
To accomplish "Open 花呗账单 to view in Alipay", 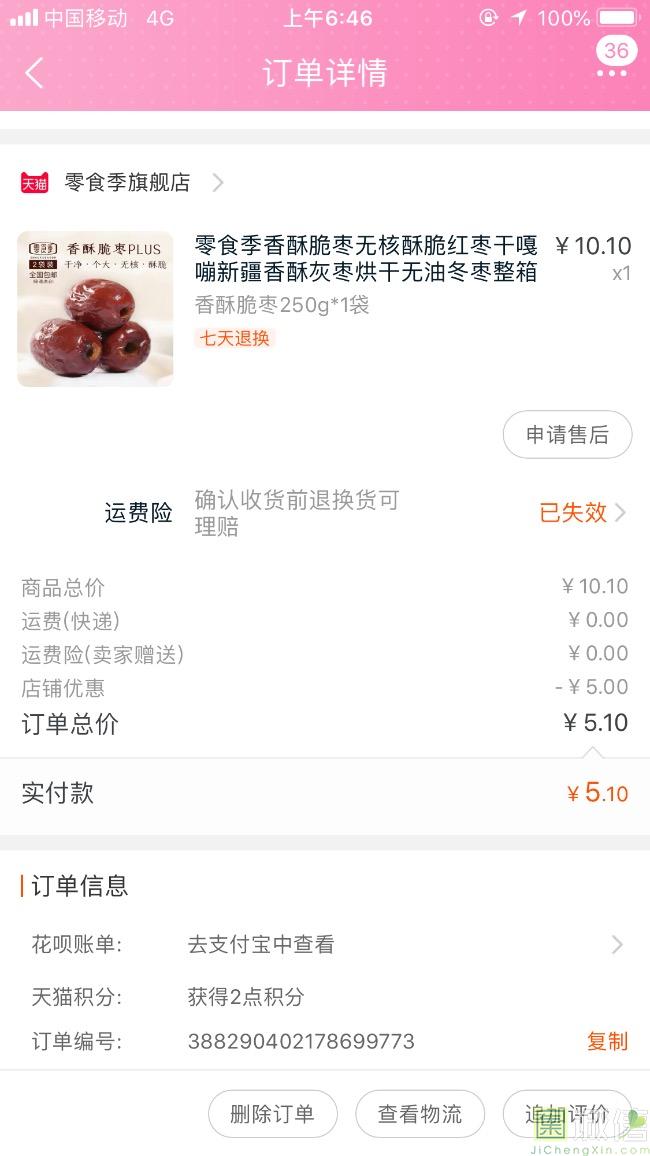I will [x=400, y=944].
